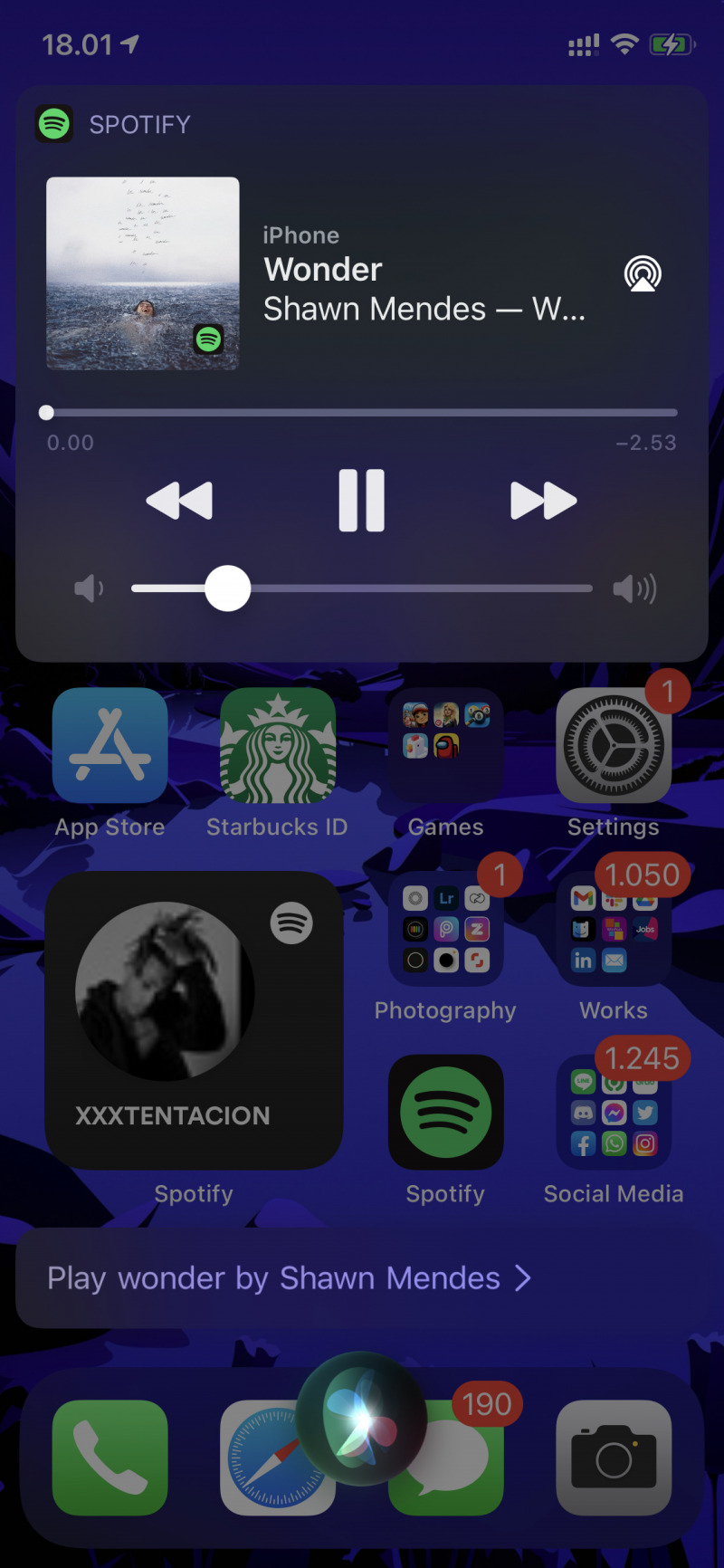Launch Starbucks ID app
This screenshot has height=1568, width=724.
click(278, 746)
